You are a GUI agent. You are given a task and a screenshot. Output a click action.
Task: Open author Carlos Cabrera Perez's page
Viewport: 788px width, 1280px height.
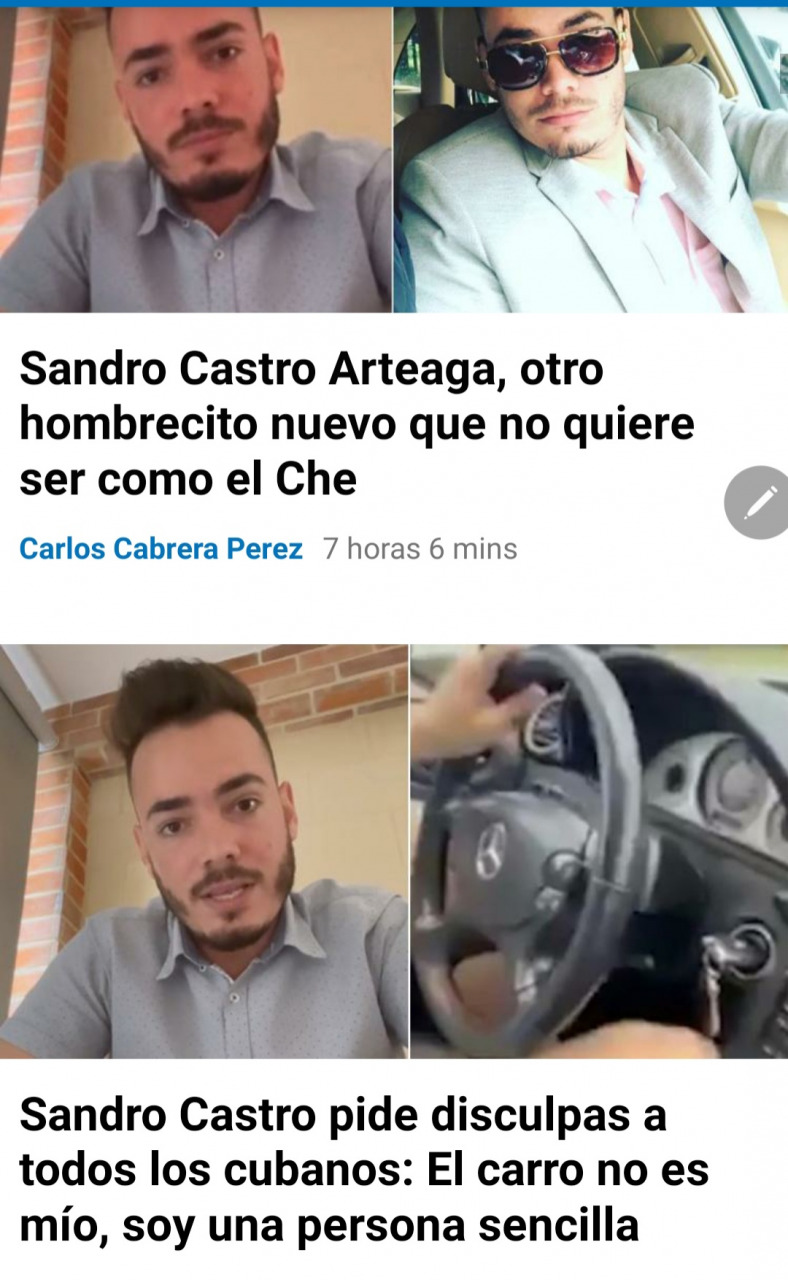click(x=161, y=549)
